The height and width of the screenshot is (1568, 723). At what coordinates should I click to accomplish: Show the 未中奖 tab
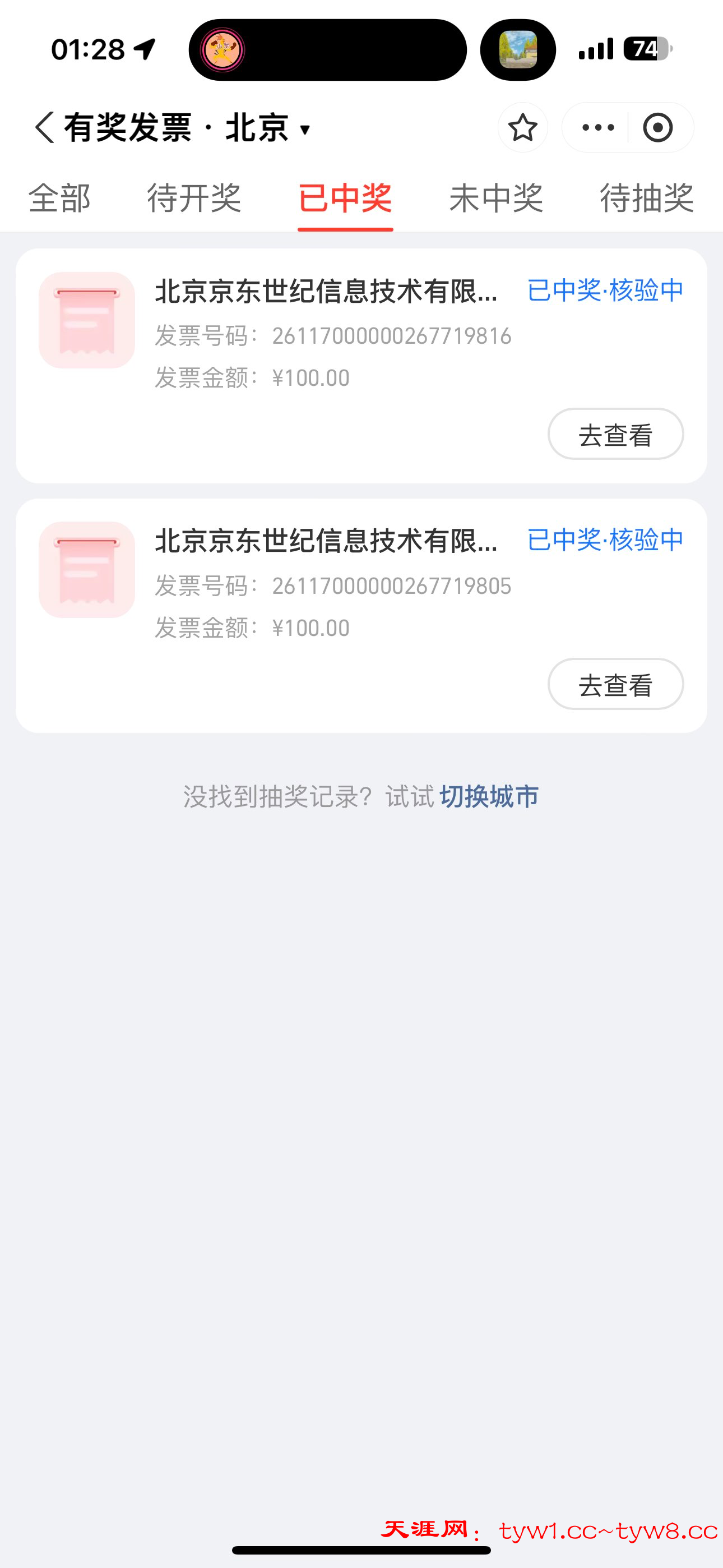pyautogui.click(x=496, y=199)
